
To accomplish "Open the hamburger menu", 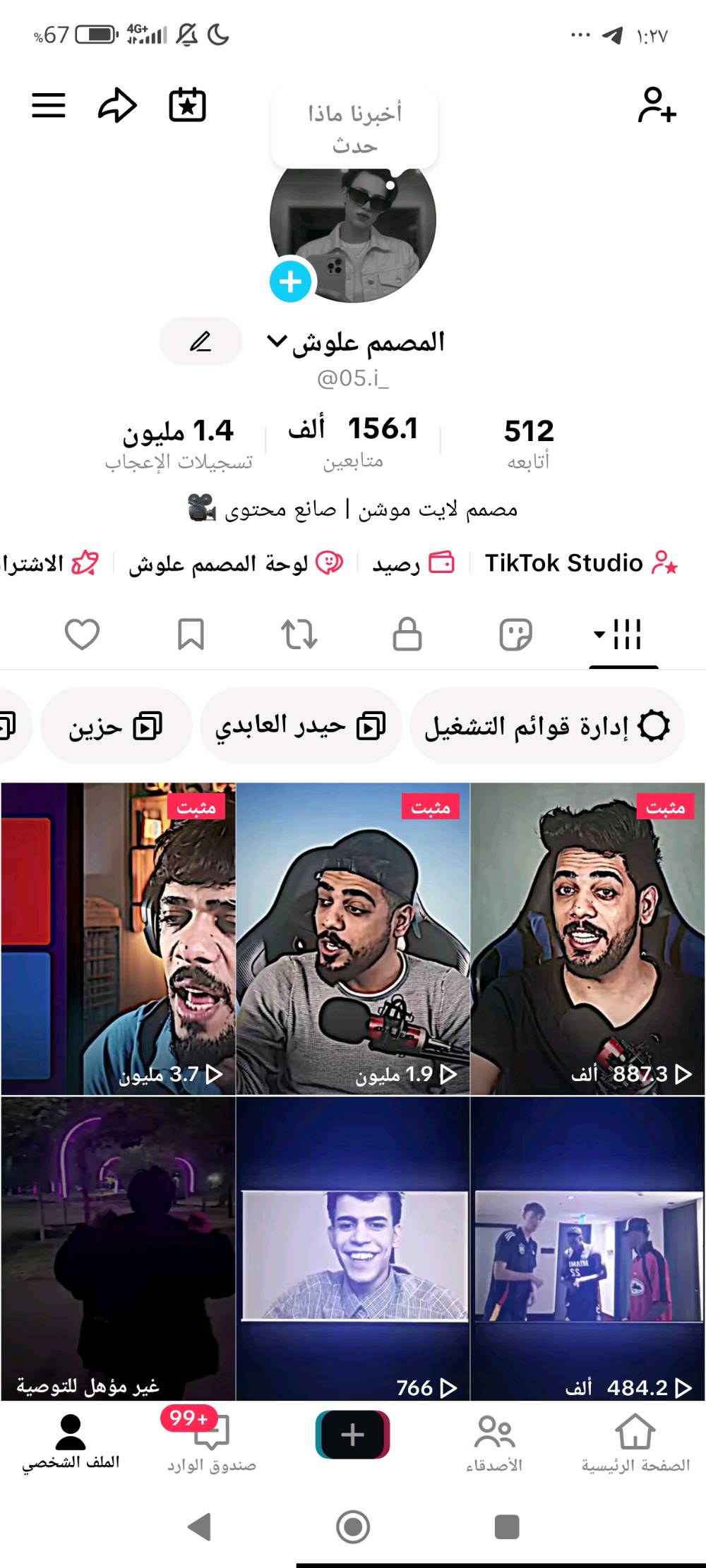I will coord(49,106).
